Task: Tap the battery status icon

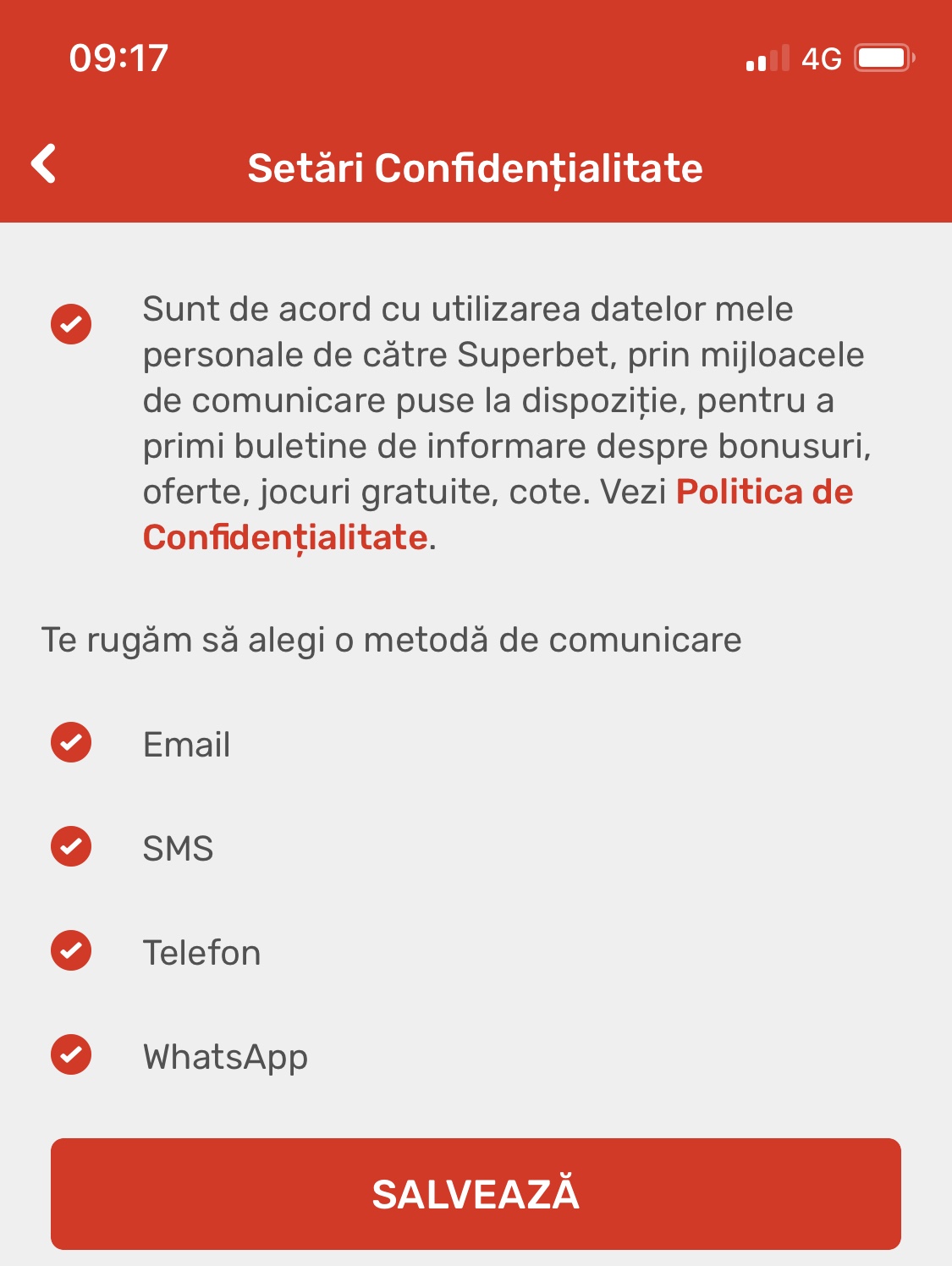Action: click(883, 57)
